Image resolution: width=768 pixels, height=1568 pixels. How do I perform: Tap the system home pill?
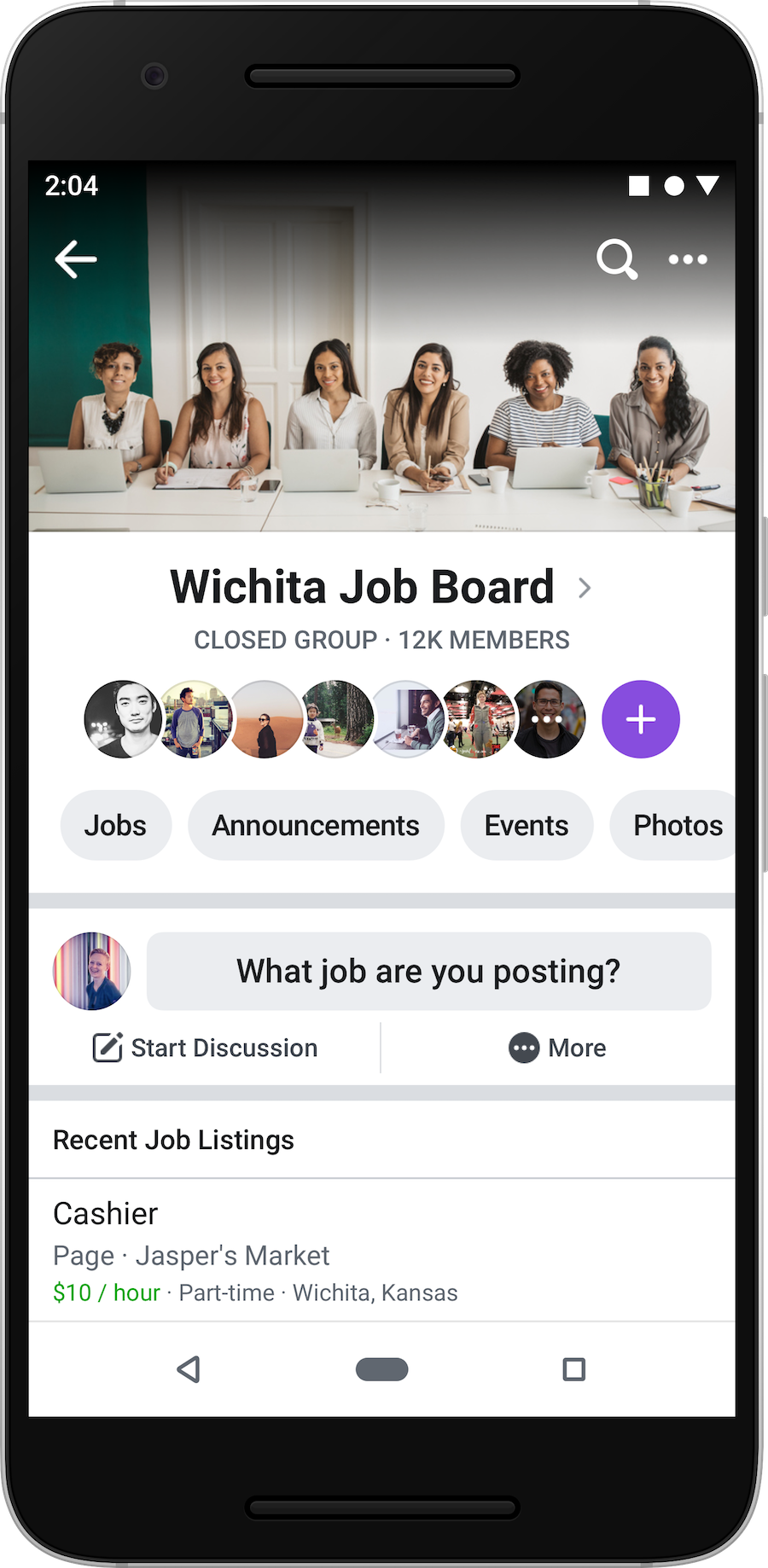[x=381, y=1369]
